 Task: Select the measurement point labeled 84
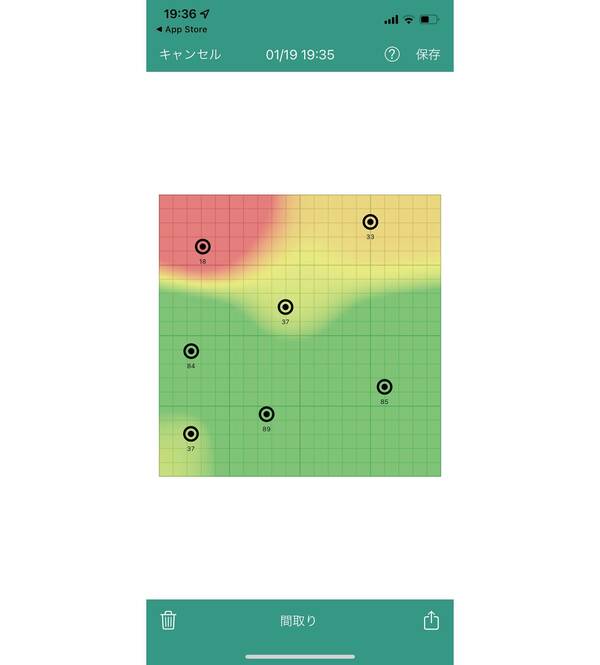click(x=191, y=351)
